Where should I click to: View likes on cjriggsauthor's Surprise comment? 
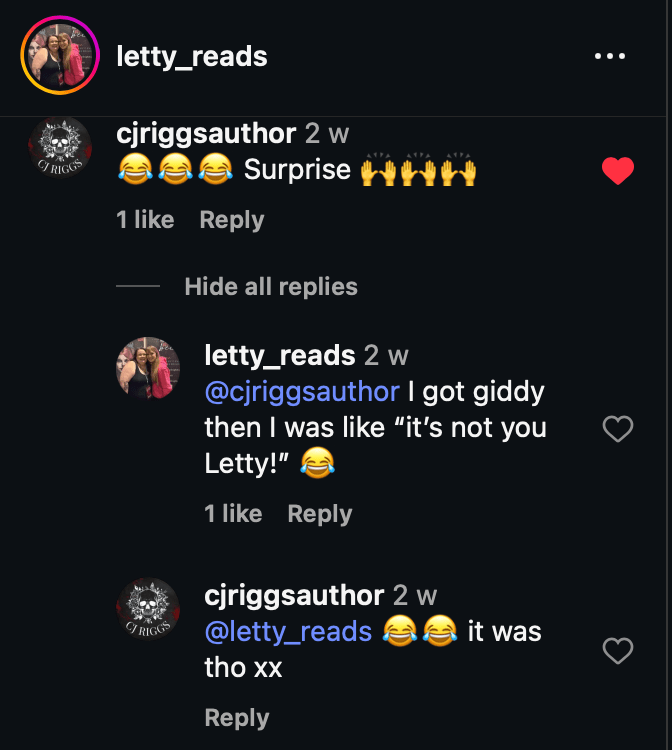(x=145, y=220)
